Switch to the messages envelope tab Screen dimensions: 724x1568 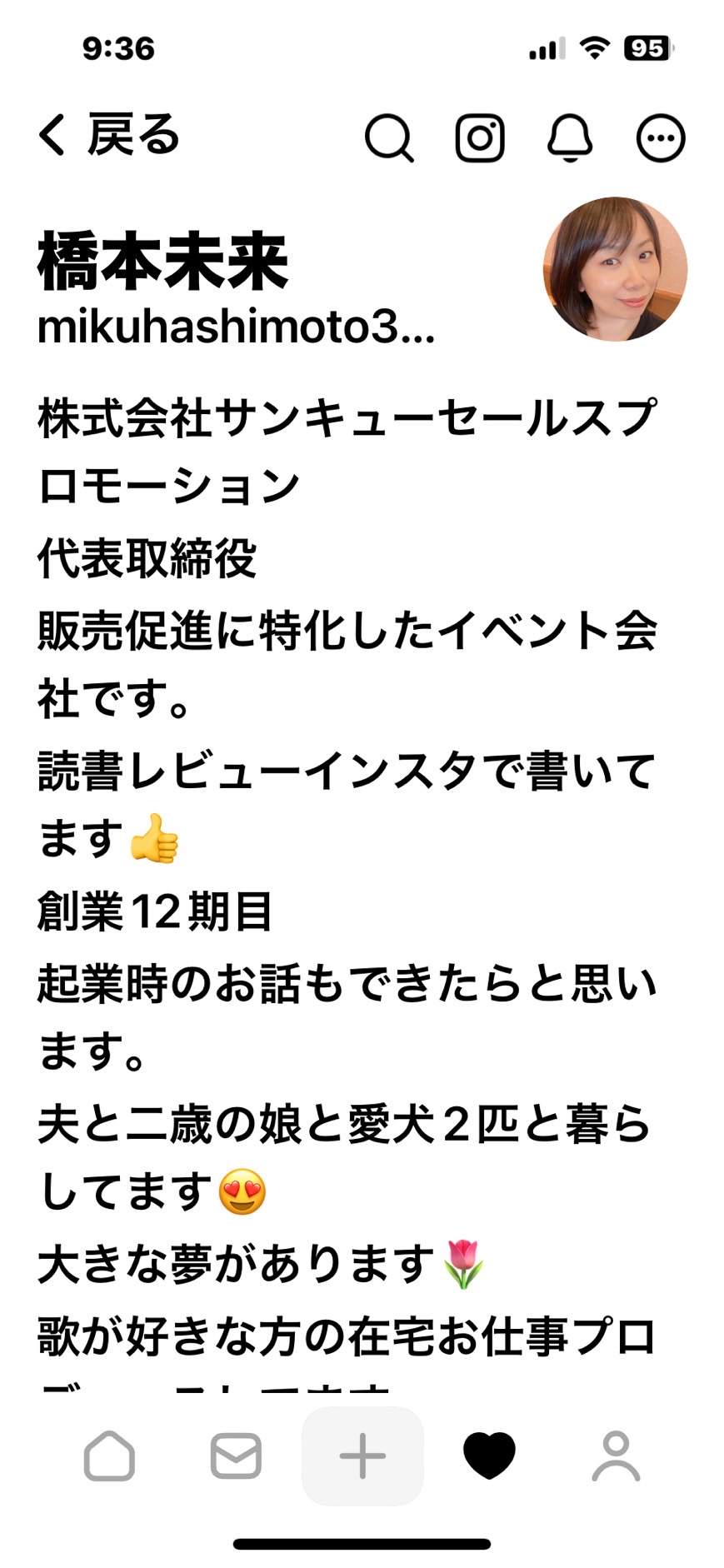[x=236, y=1456]
